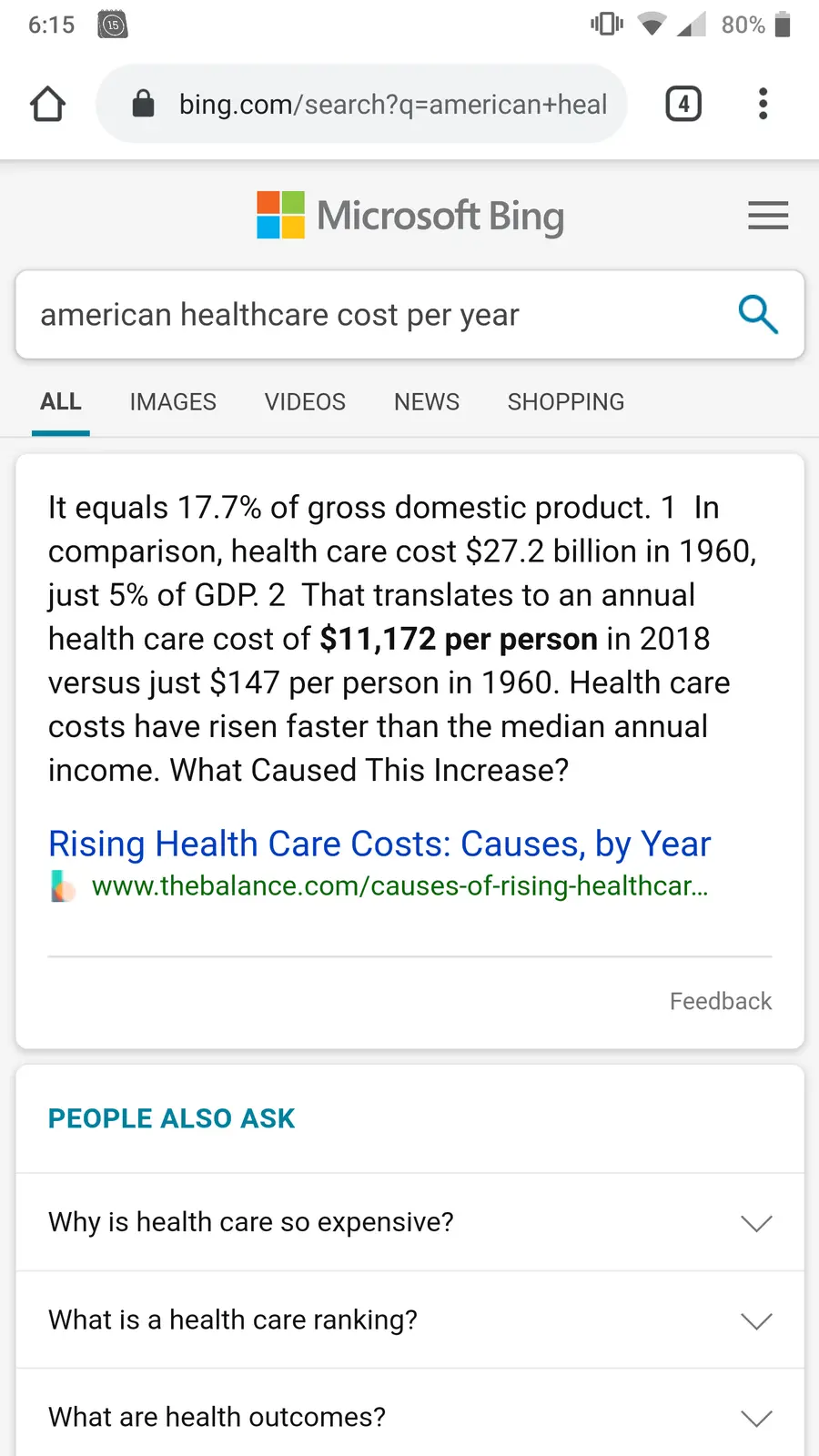This screenshot has width=819, height=1456.
Task: Tap the Feedback link
Action: (x=720, y=1001)
